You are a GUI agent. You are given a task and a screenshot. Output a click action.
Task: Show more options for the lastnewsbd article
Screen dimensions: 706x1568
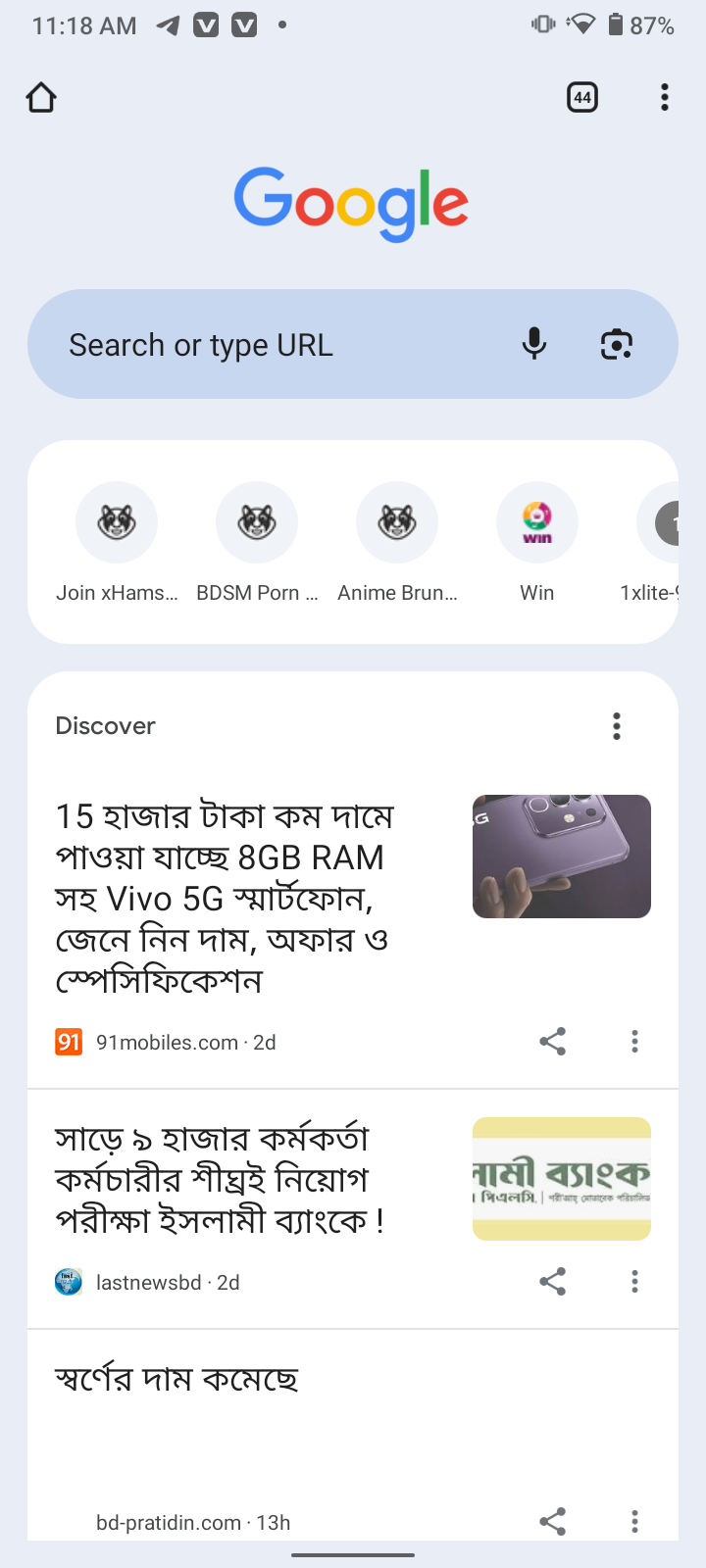tap(635, 1282)
